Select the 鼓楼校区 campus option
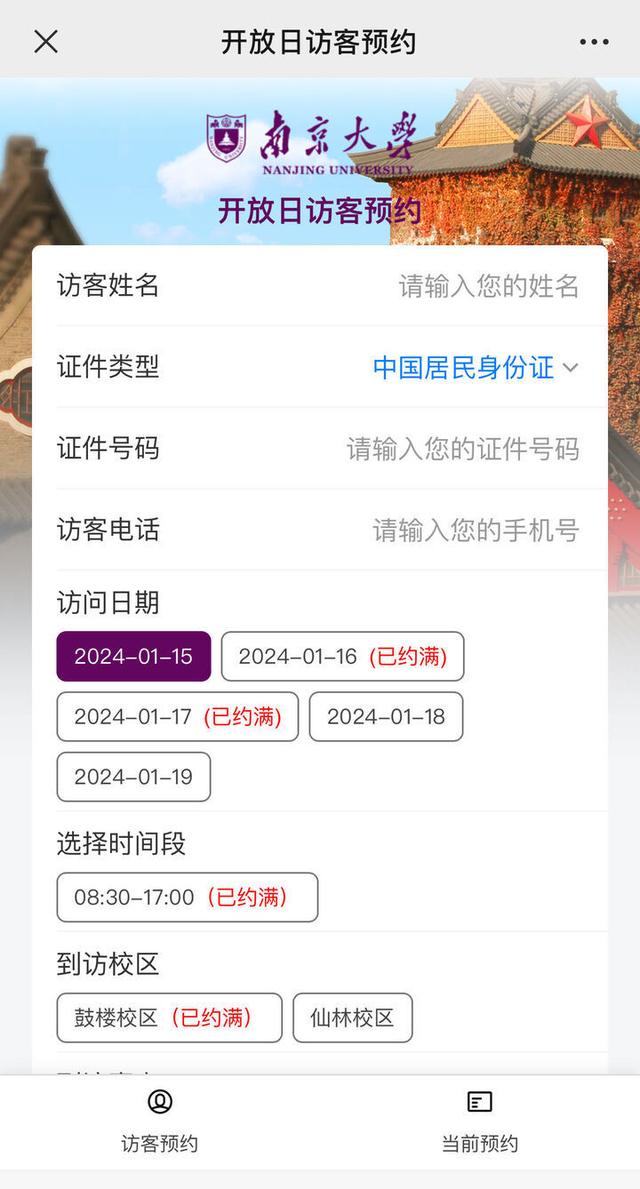Screen dimensions: 640x1189 click(169, 1018)
